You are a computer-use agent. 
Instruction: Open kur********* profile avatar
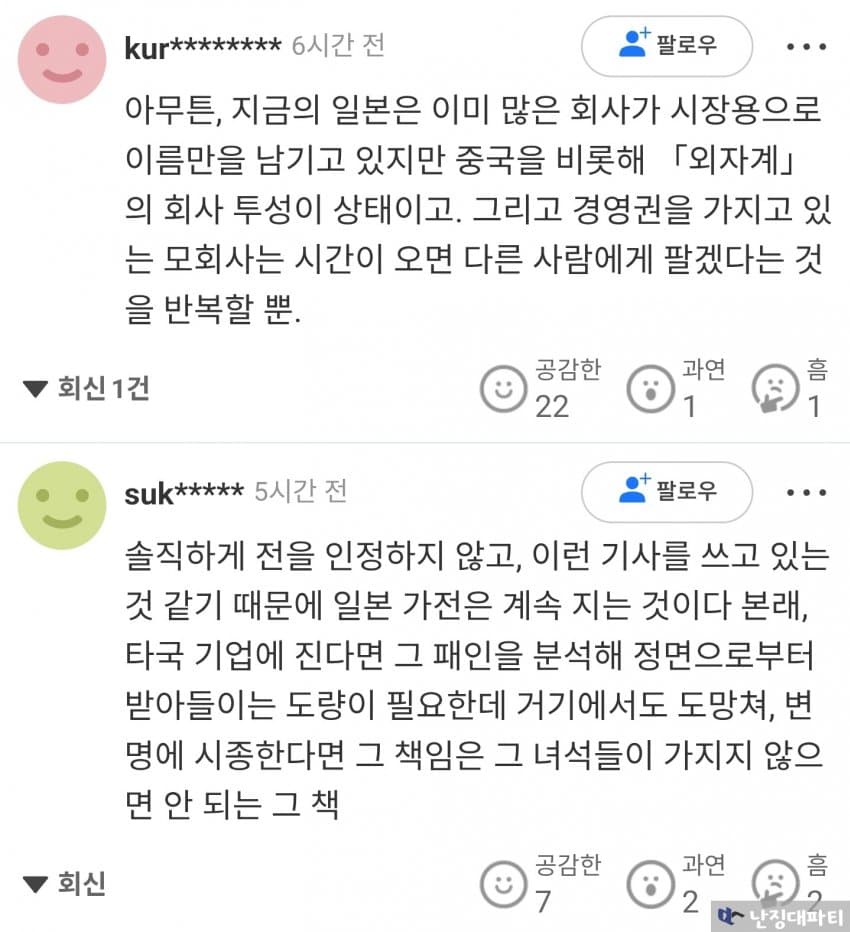[62, 58]
